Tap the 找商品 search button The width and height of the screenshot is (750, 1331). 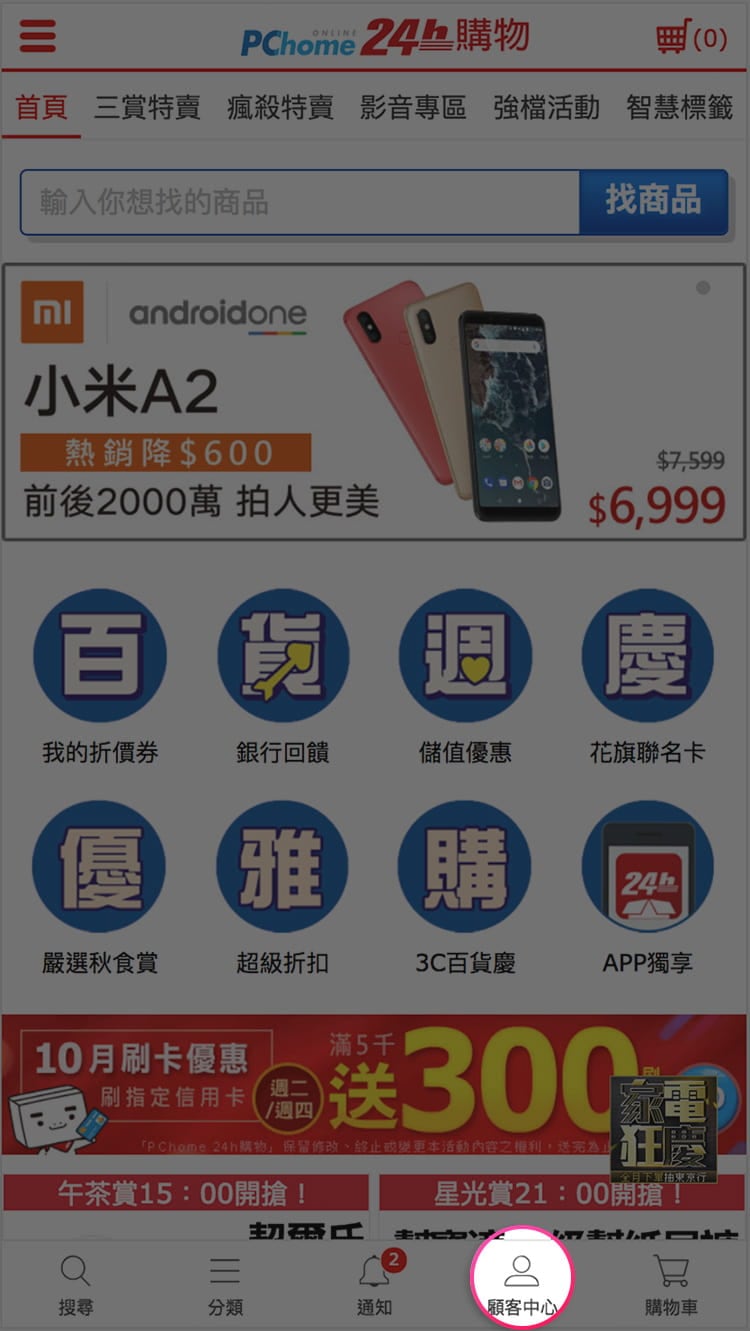[x=653, y=202]
